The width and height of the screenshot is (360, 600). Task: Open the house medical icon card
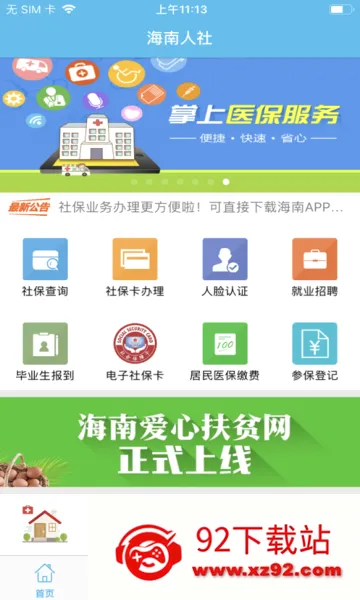tap(44, 524)
